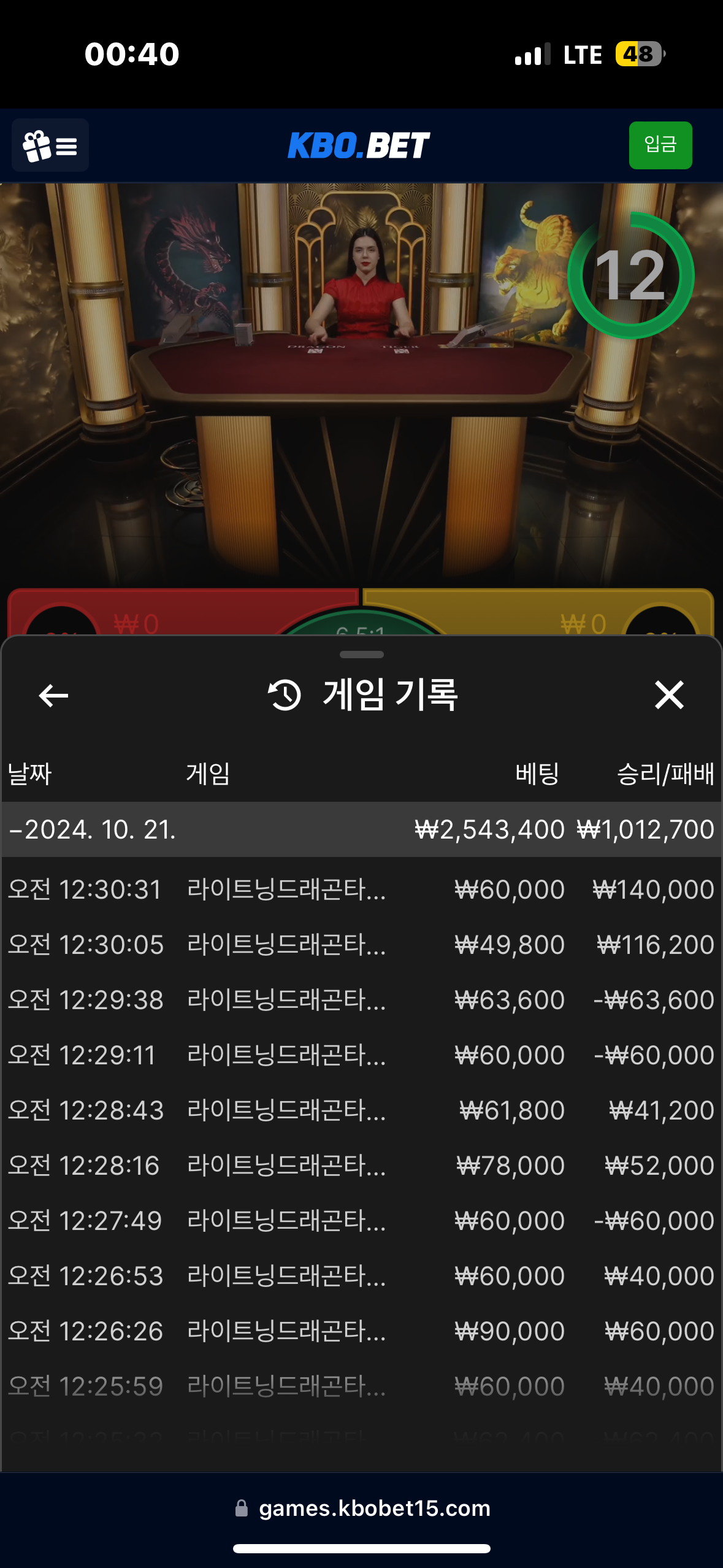The image size is (723, 1568).
Task: Collapse the 2024. 10. 21. date group
Action: click(92, 829)
